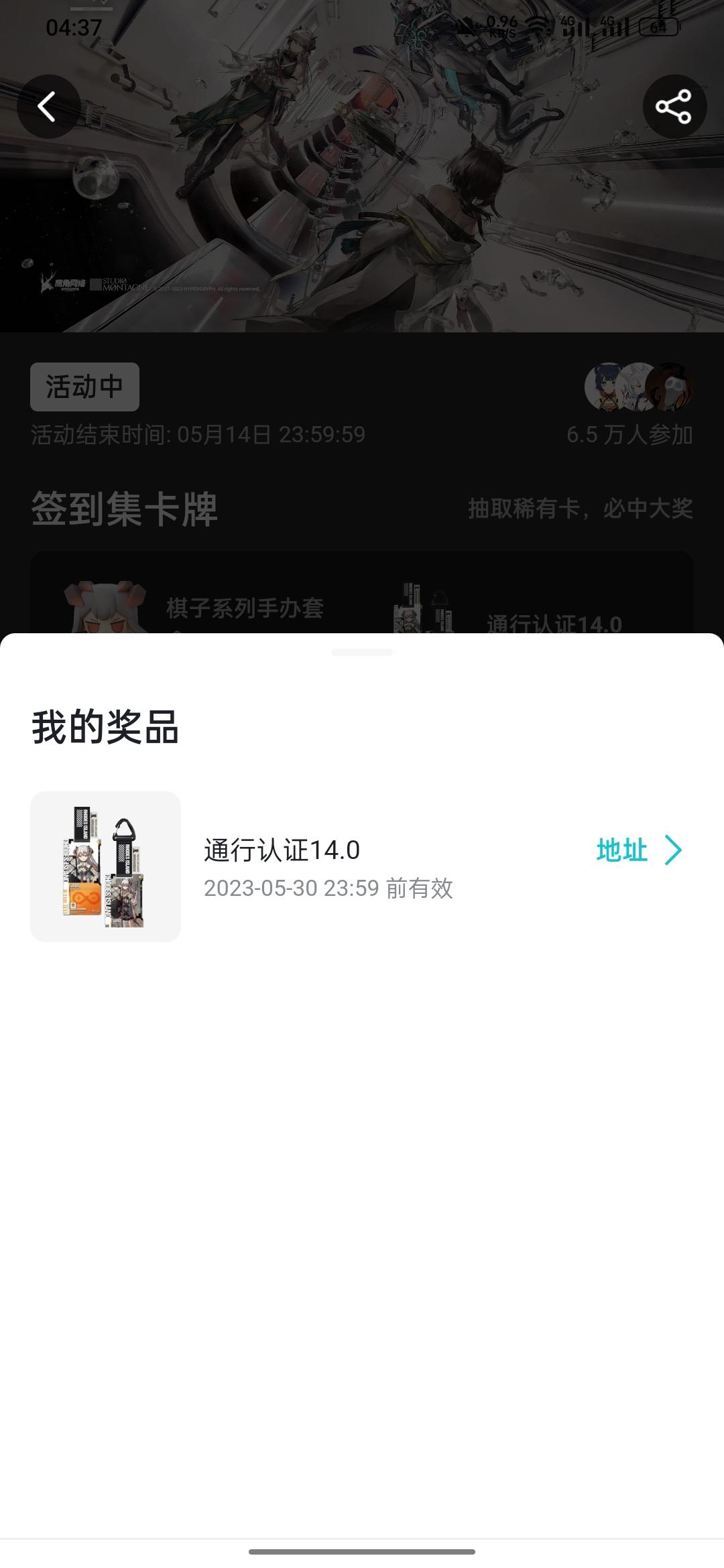Select the 活动中 status badge

coord(85,387)
